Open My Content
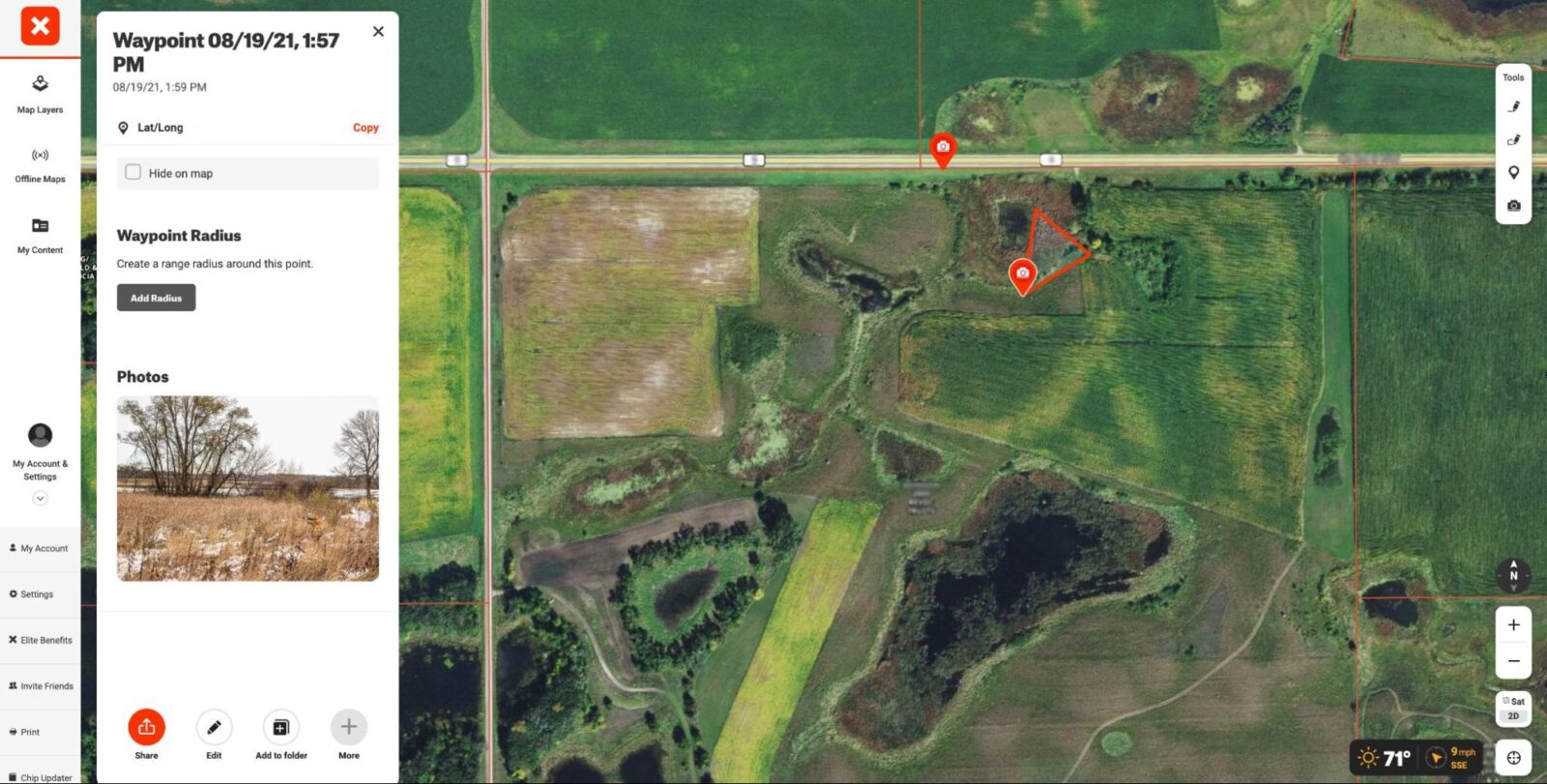1547x784 pixels. (40, 234)
